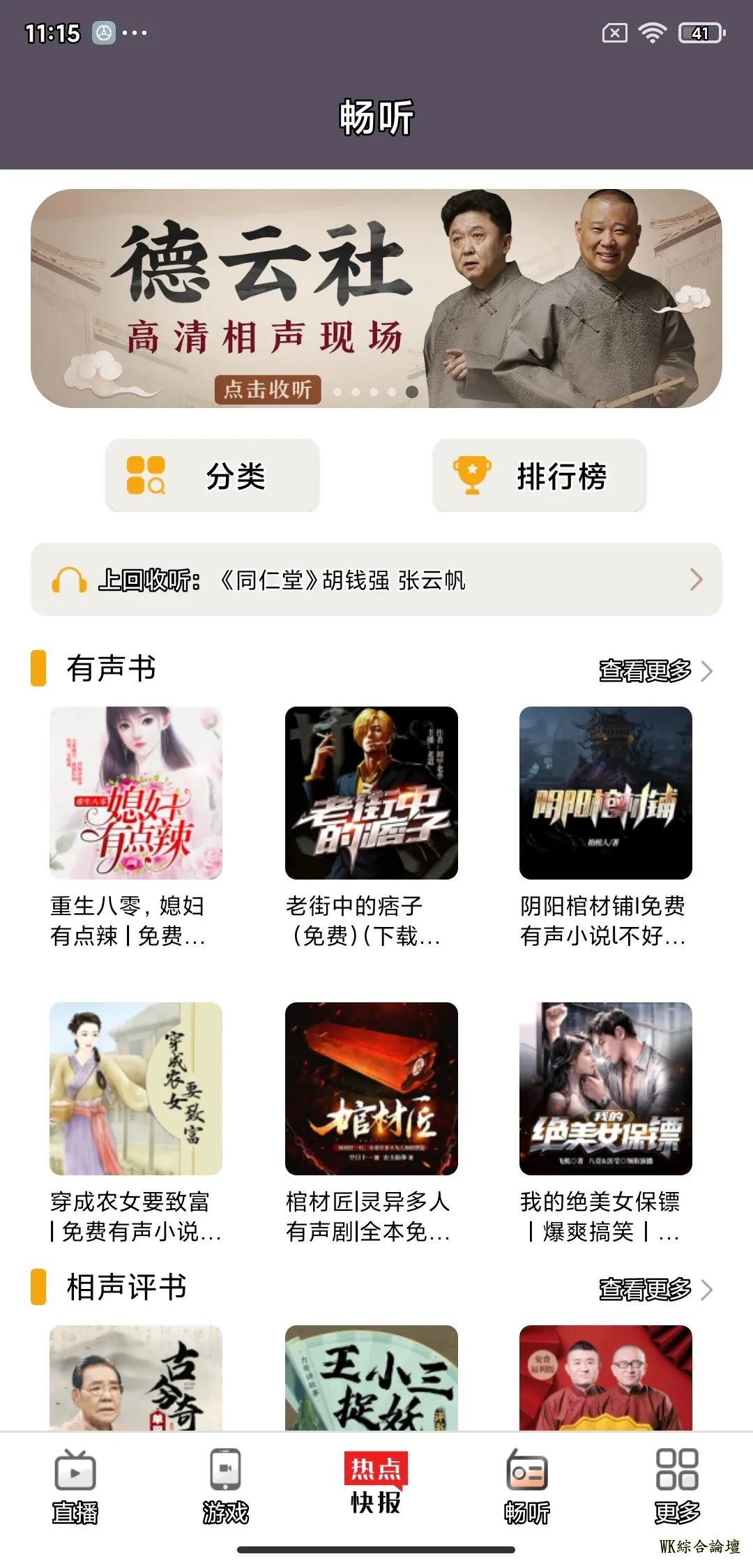Resume last listened 《同仁堂》胡钱强 张云帆

376,580
